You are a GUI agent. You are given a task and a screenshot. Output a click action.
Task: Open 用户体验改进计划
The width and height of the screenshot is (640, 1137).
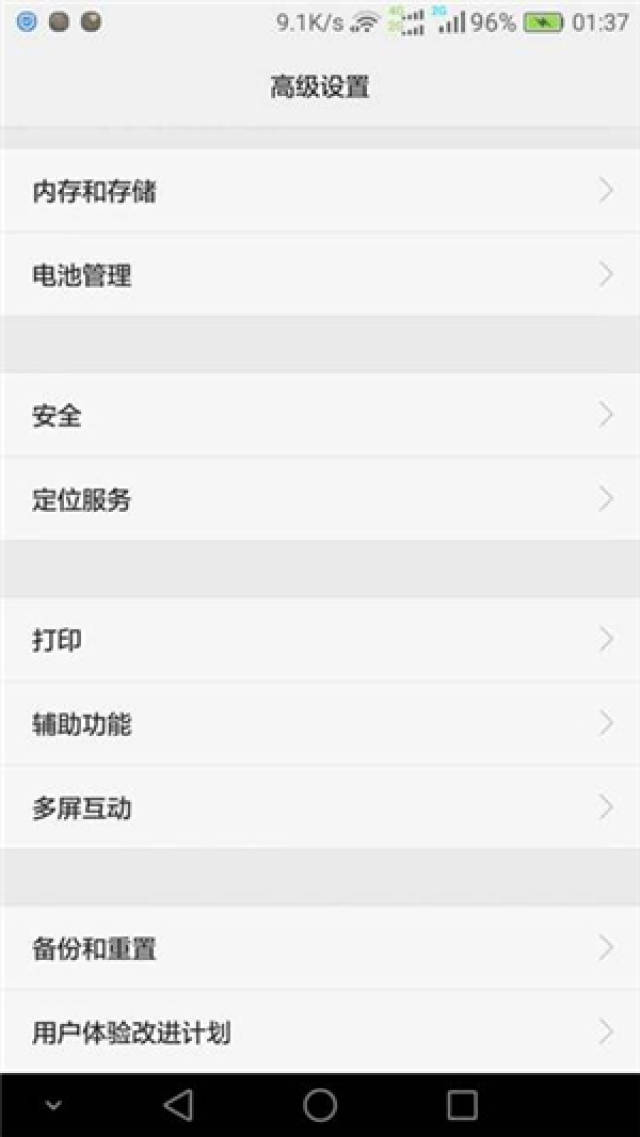(x=320, y=1031)
